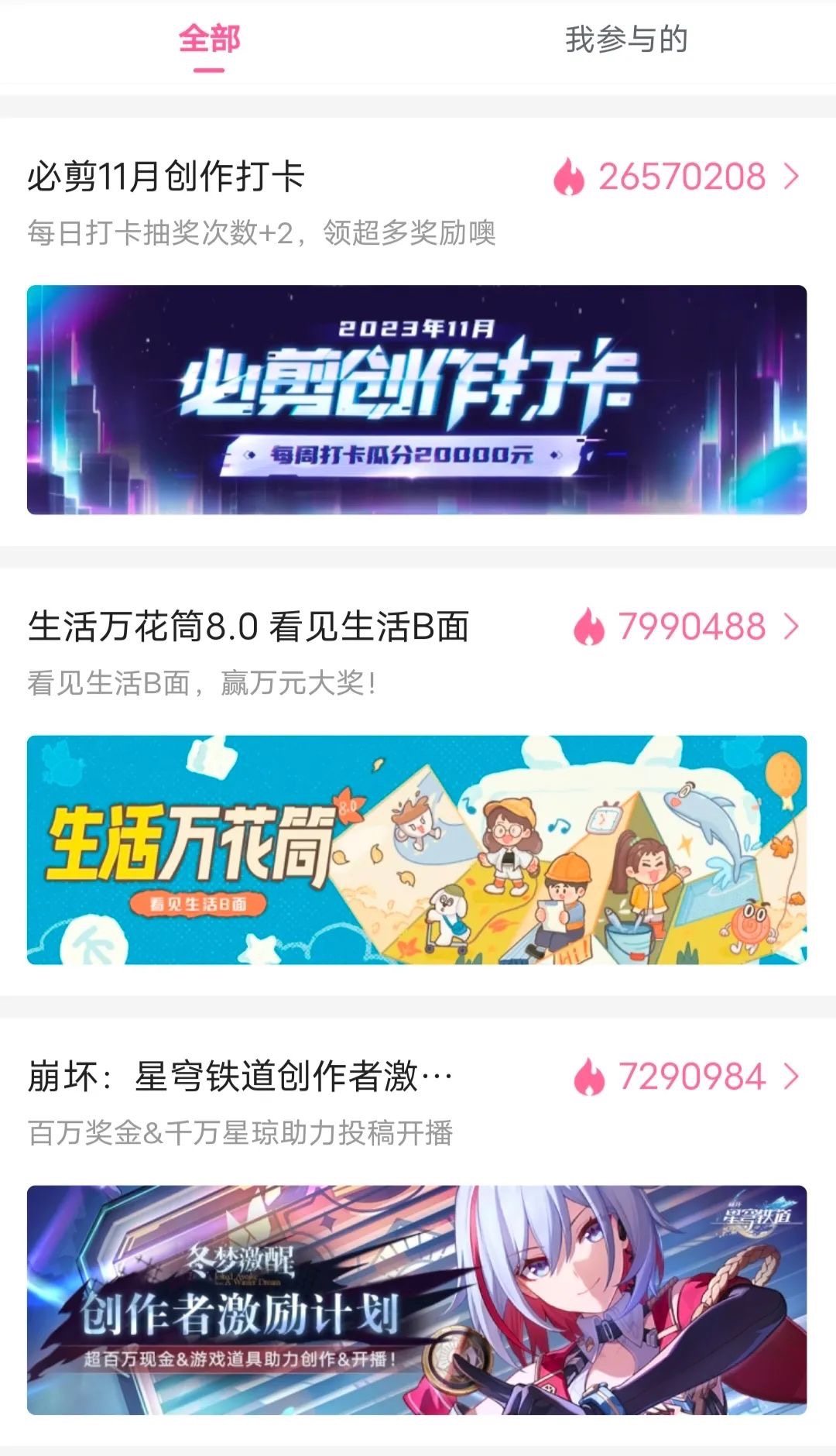Viewport: 836px width, 1456px height.
Task: Expand 崩坏：星穹铁道 via its right chevron
Action: point(790,1075)
